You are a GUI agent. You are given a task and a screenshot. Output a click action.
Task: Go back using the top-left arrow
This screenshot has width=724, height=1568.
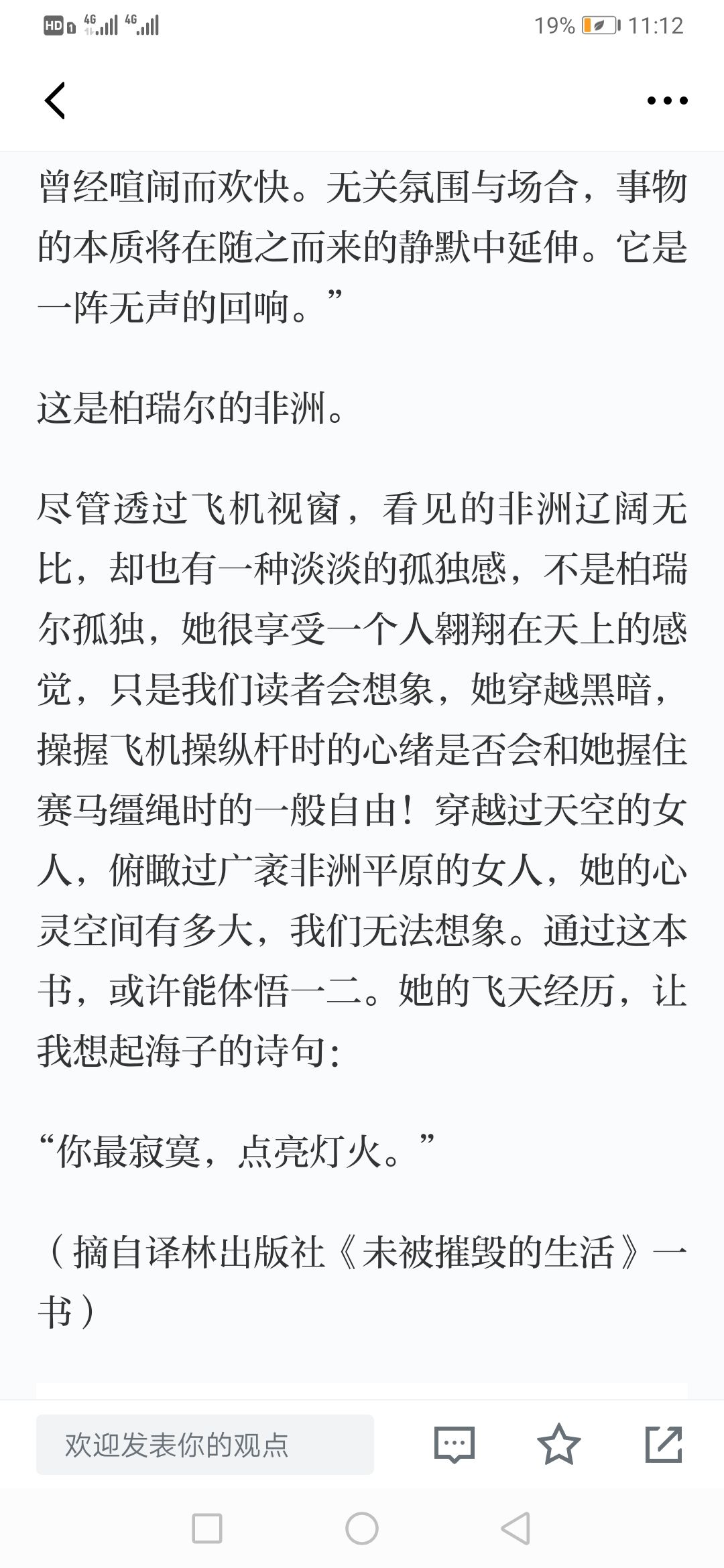pos(55,101)
